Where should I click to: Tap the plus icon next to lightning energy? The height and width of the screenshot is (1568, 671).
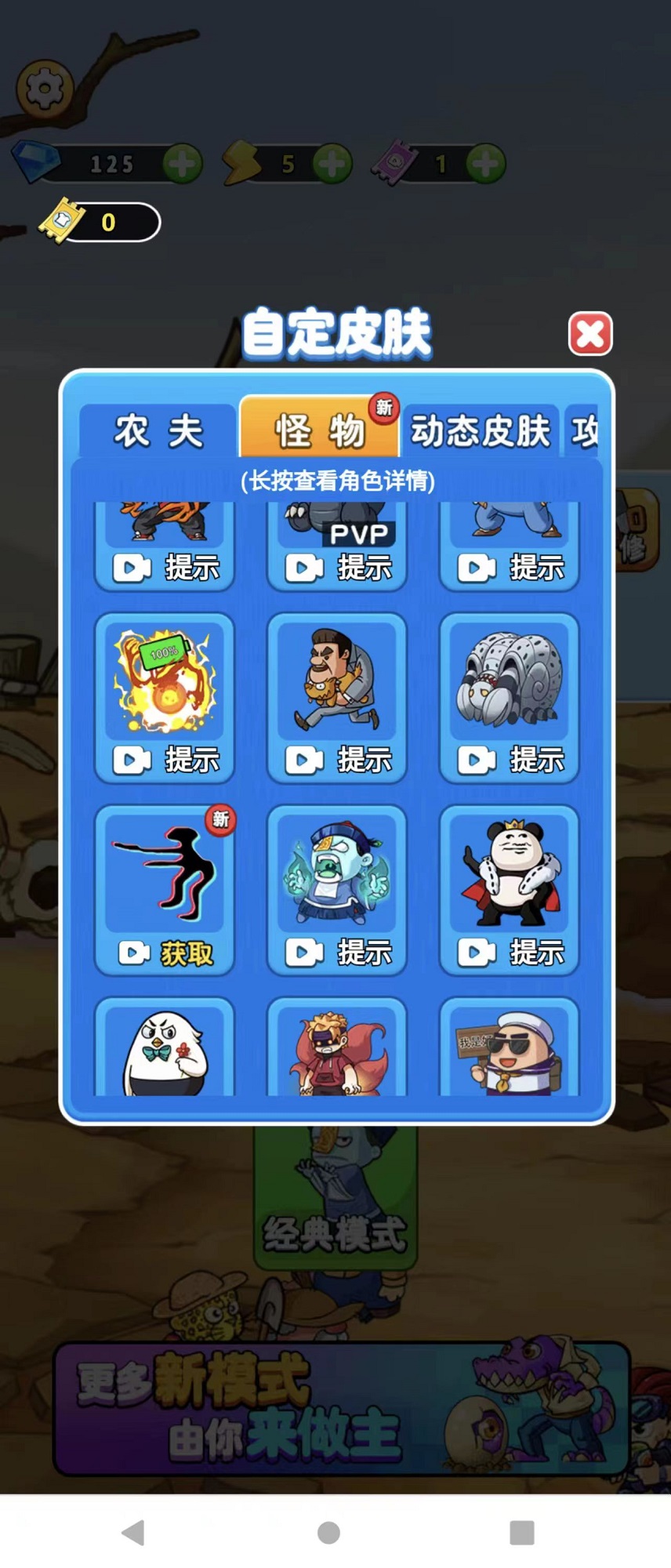point(332,163)
